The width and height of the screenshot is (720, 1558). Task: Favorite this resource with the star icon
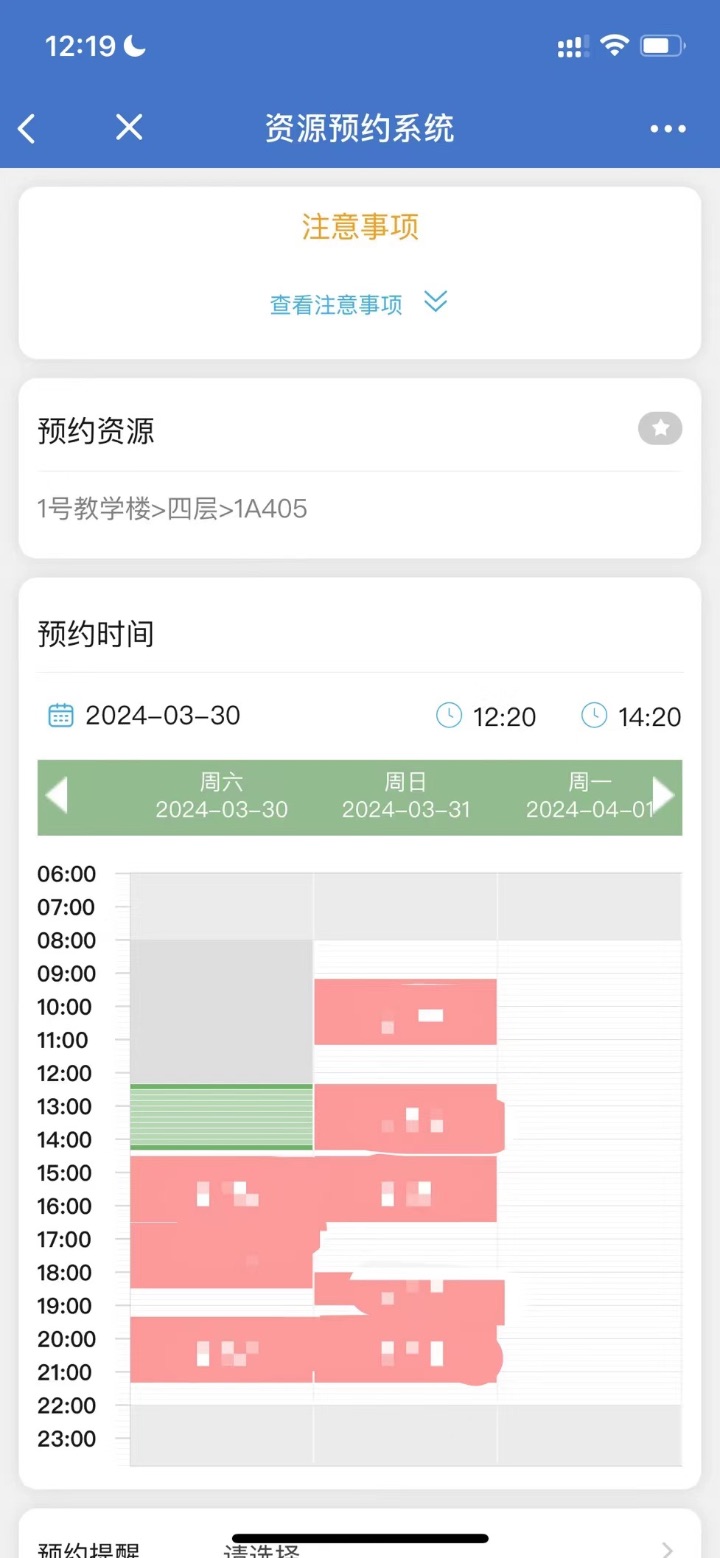click(660, 428)
